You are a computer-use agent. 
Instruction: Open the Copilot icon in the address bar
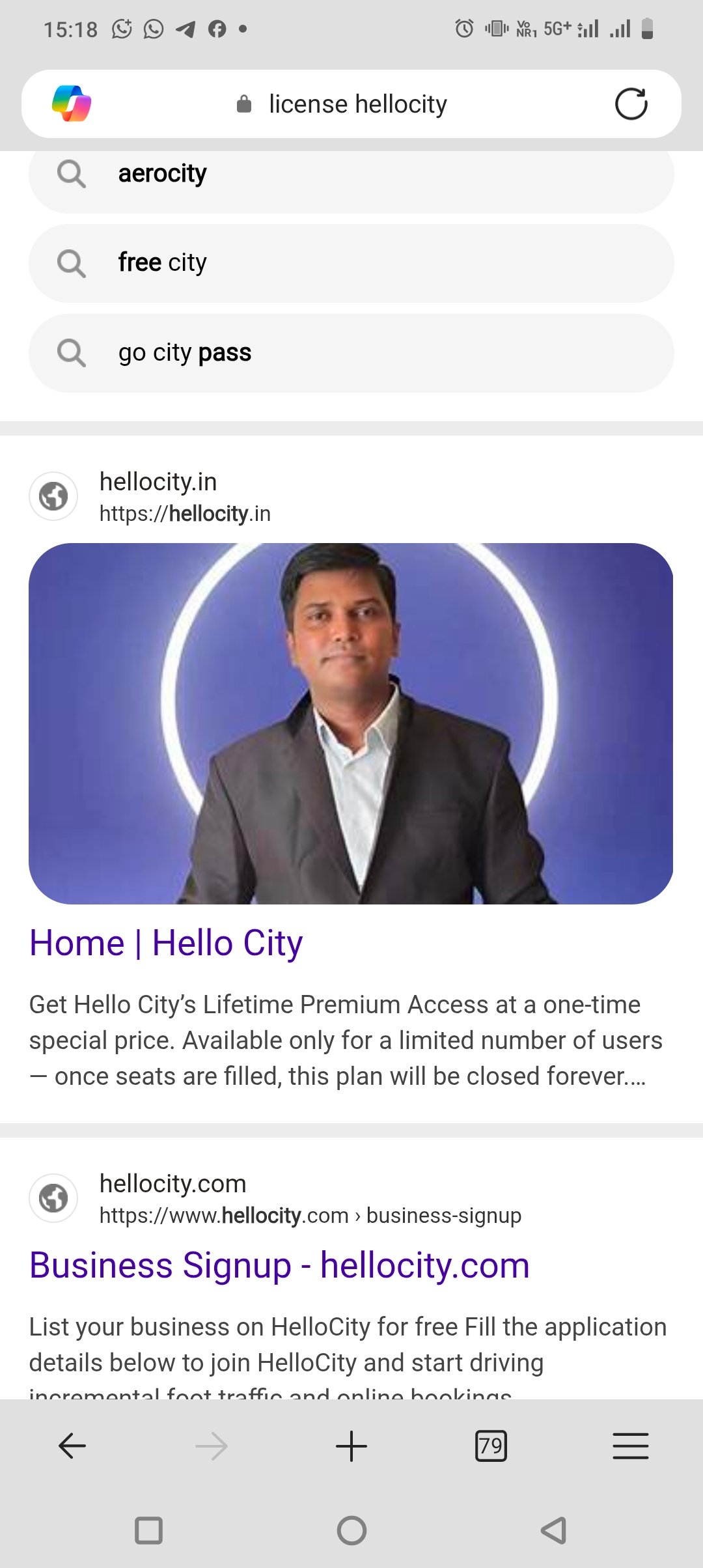pyautogui.click(x=72, y=104)
